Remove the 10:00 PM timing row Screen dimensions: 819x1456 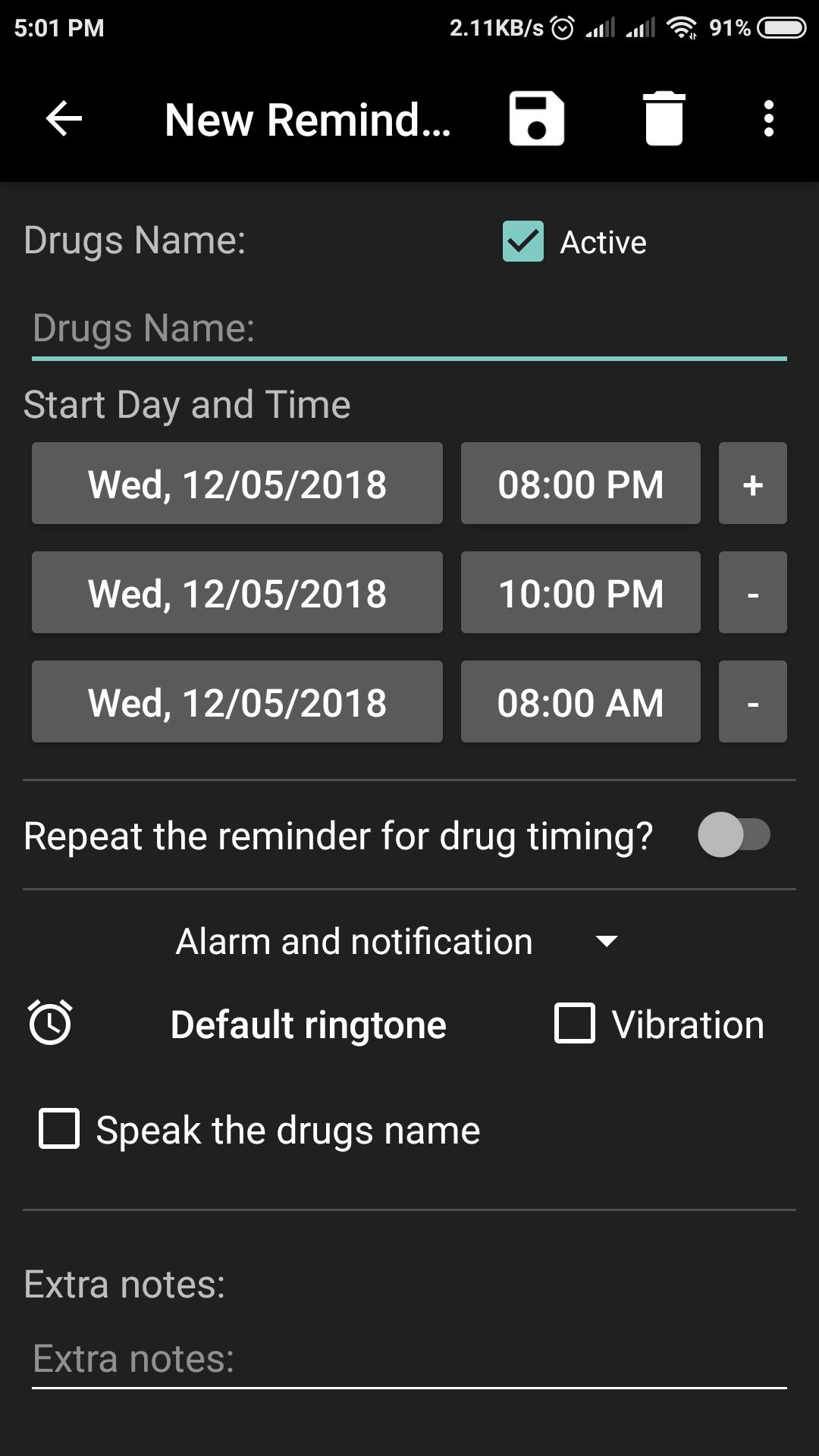[752, 592]
